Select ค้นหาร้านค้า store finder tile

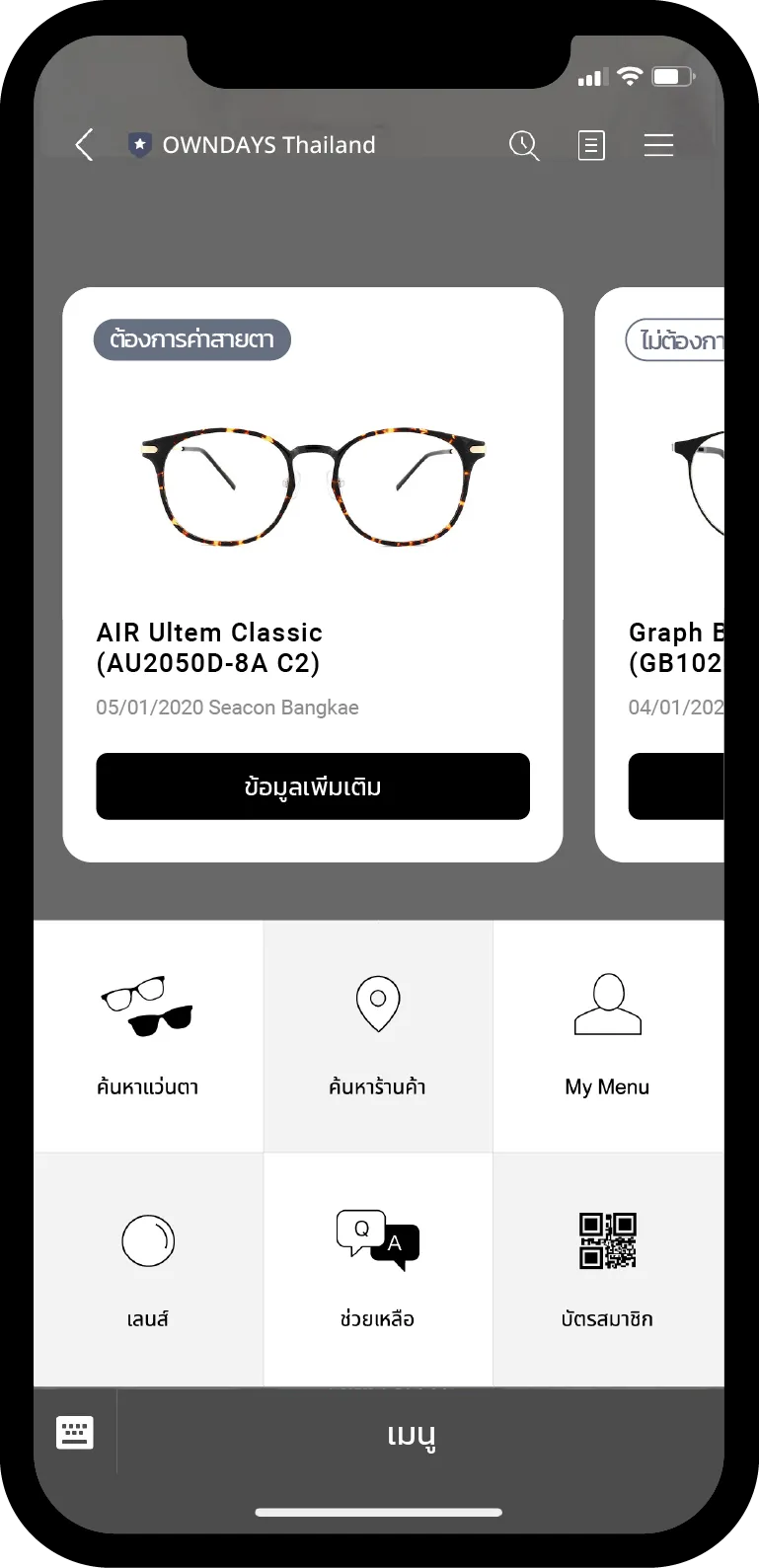(x=377, y=1036)
